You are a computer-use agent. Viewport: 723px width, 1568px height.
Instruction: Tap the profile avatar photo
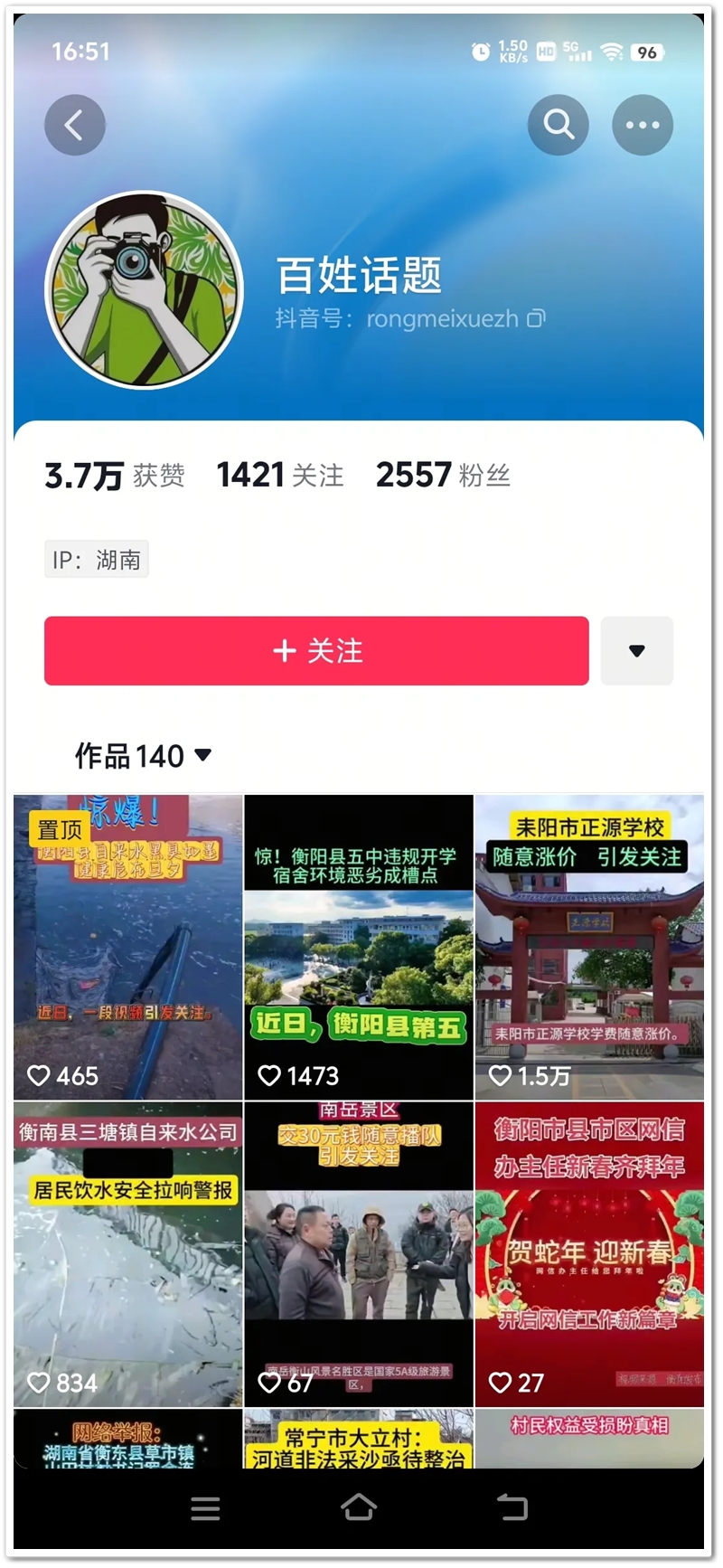(145, 288)
